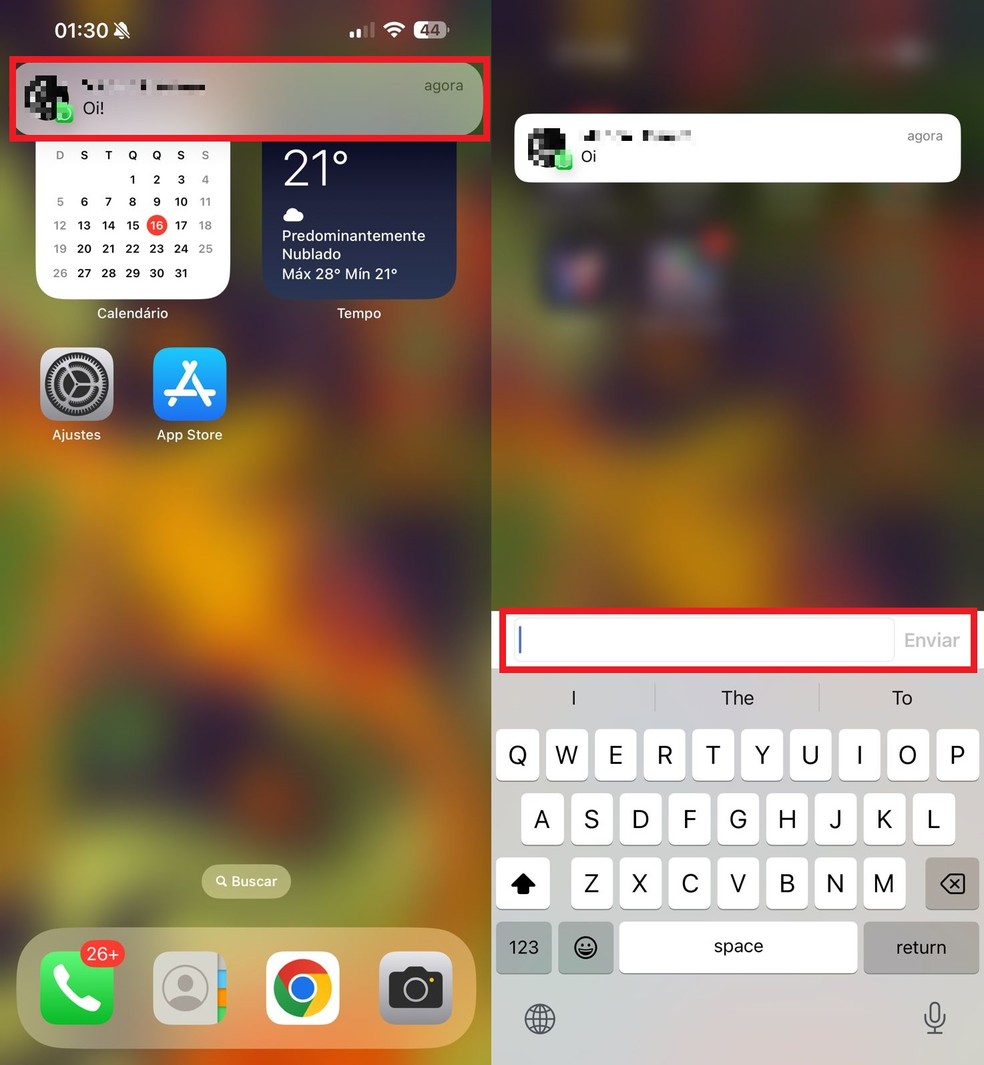This screenshot has height=1065, width=984.
Task: Tap Enviar to send the reply
Action: pyautogui.click(x=931, y=640)
